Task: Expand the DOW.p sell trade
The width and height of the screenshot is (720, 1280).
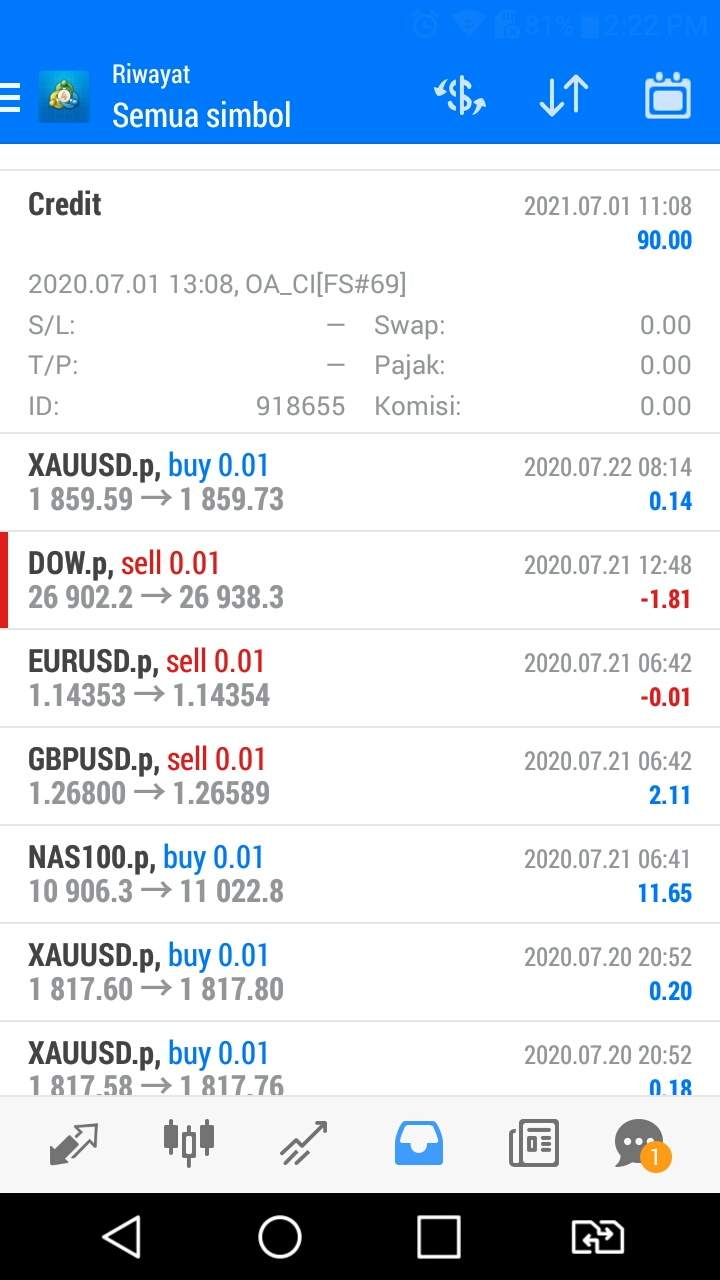Action: pyautogui.click(x=360, y=580)
